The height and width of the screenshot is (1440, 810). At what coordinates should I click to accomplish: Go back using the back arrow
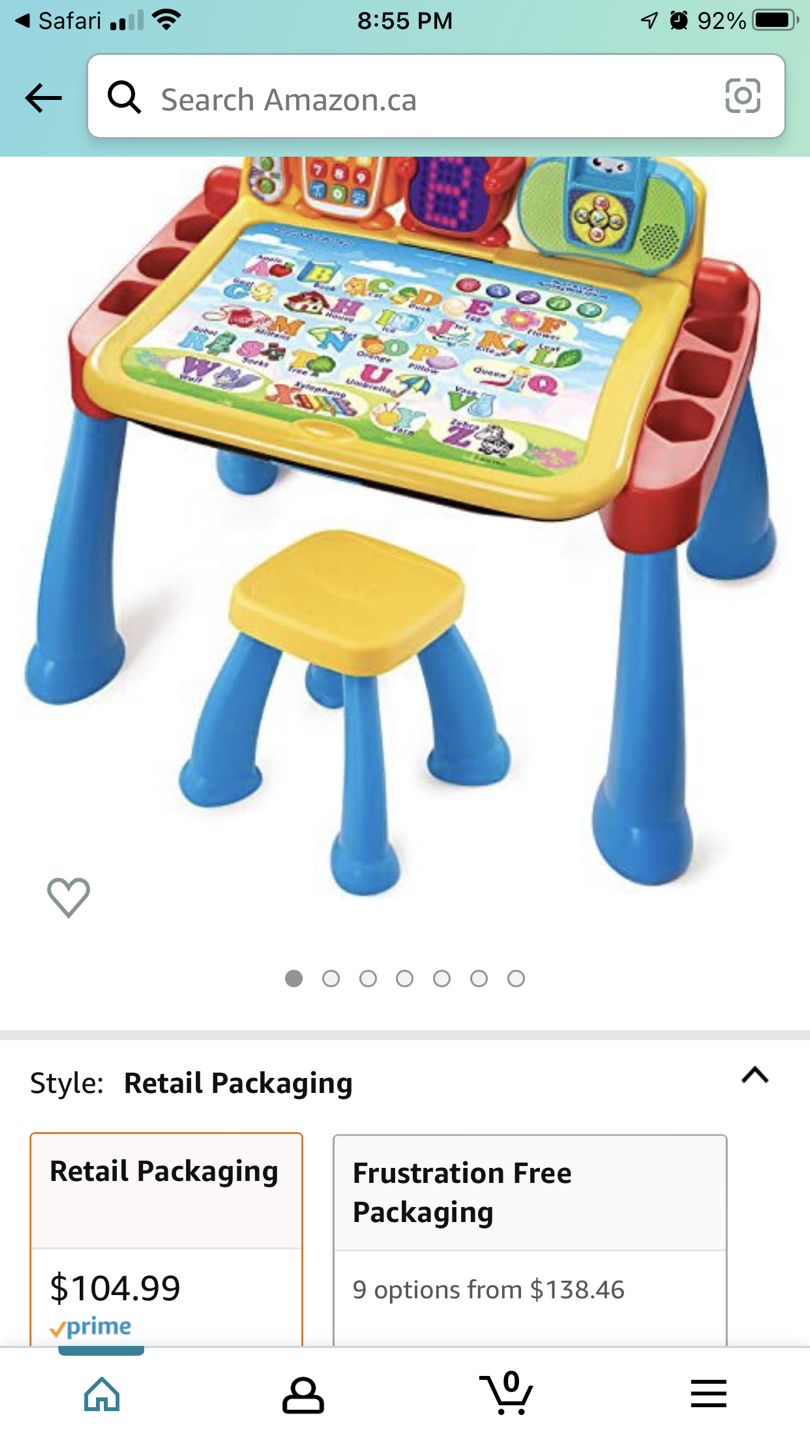point(43,98)
